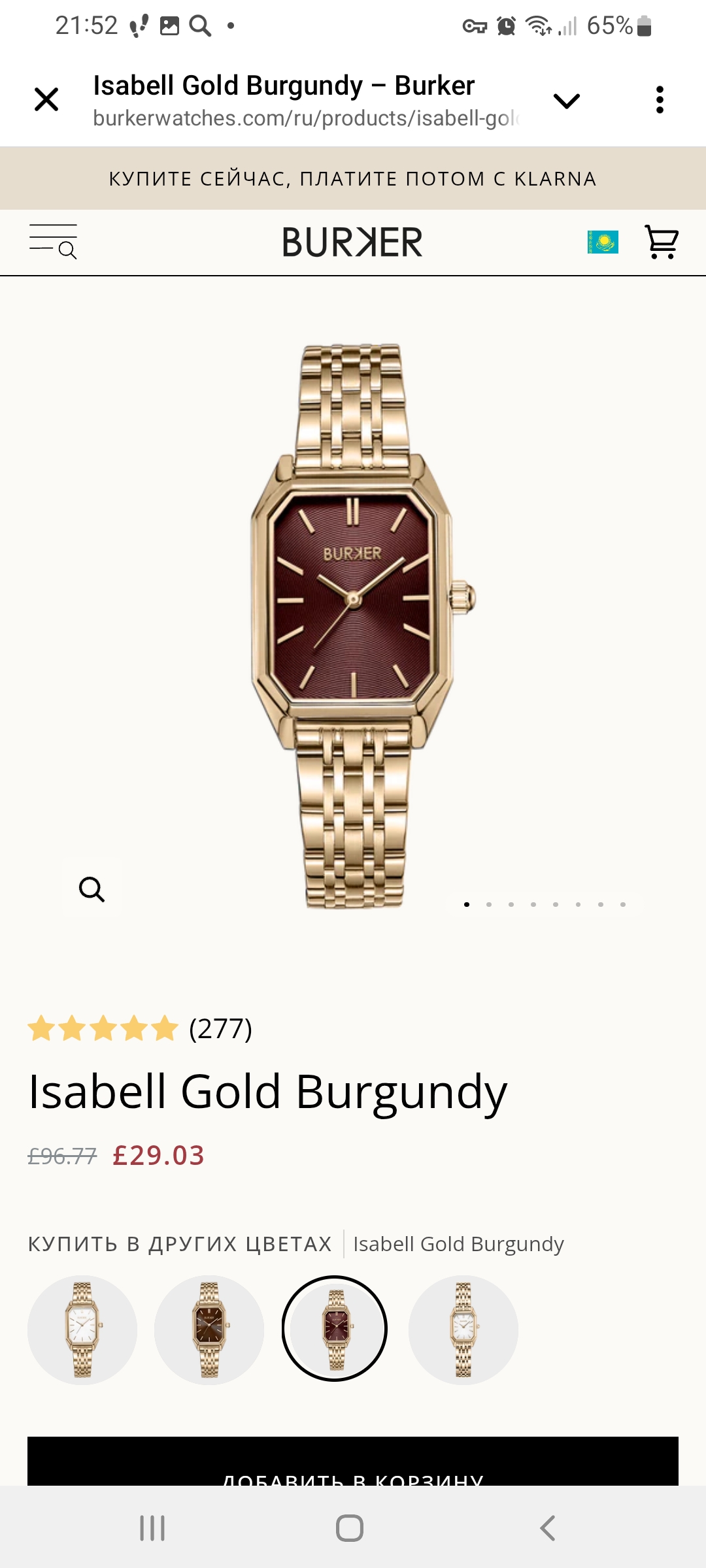Screen dimensions: 706x1568
Task: Select the brown dial gold watch color
Action: point(209,1330)
